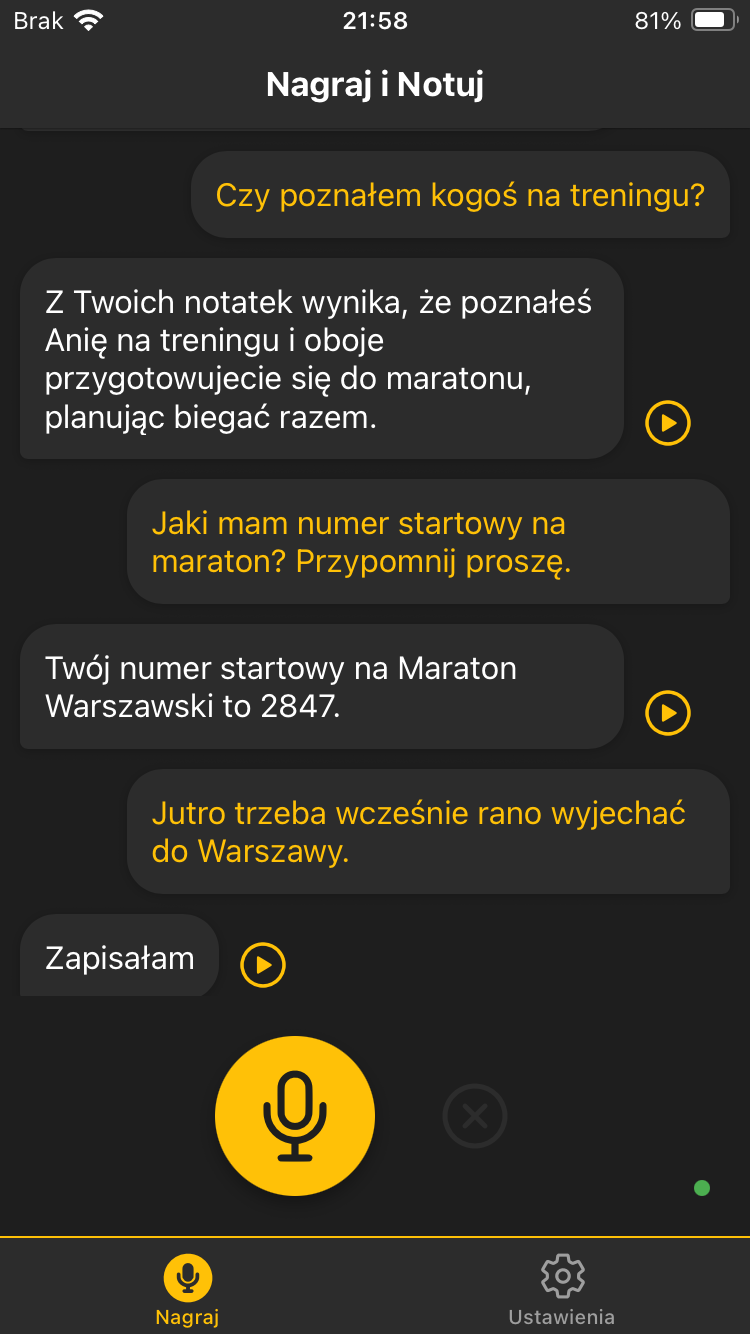Play the starting number response audio

pos(667,713)
